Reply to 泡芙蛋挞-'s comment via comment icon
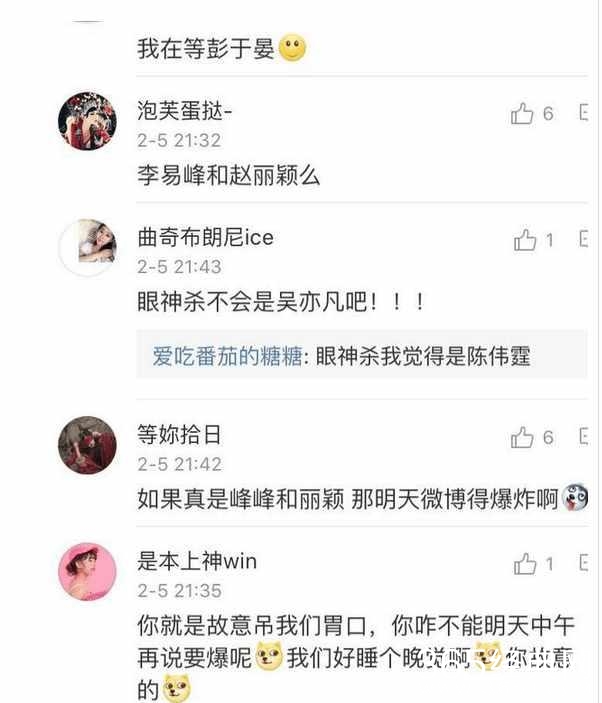Image resolution: width=602 pixels, height=703 pixels. click(583, 114)
